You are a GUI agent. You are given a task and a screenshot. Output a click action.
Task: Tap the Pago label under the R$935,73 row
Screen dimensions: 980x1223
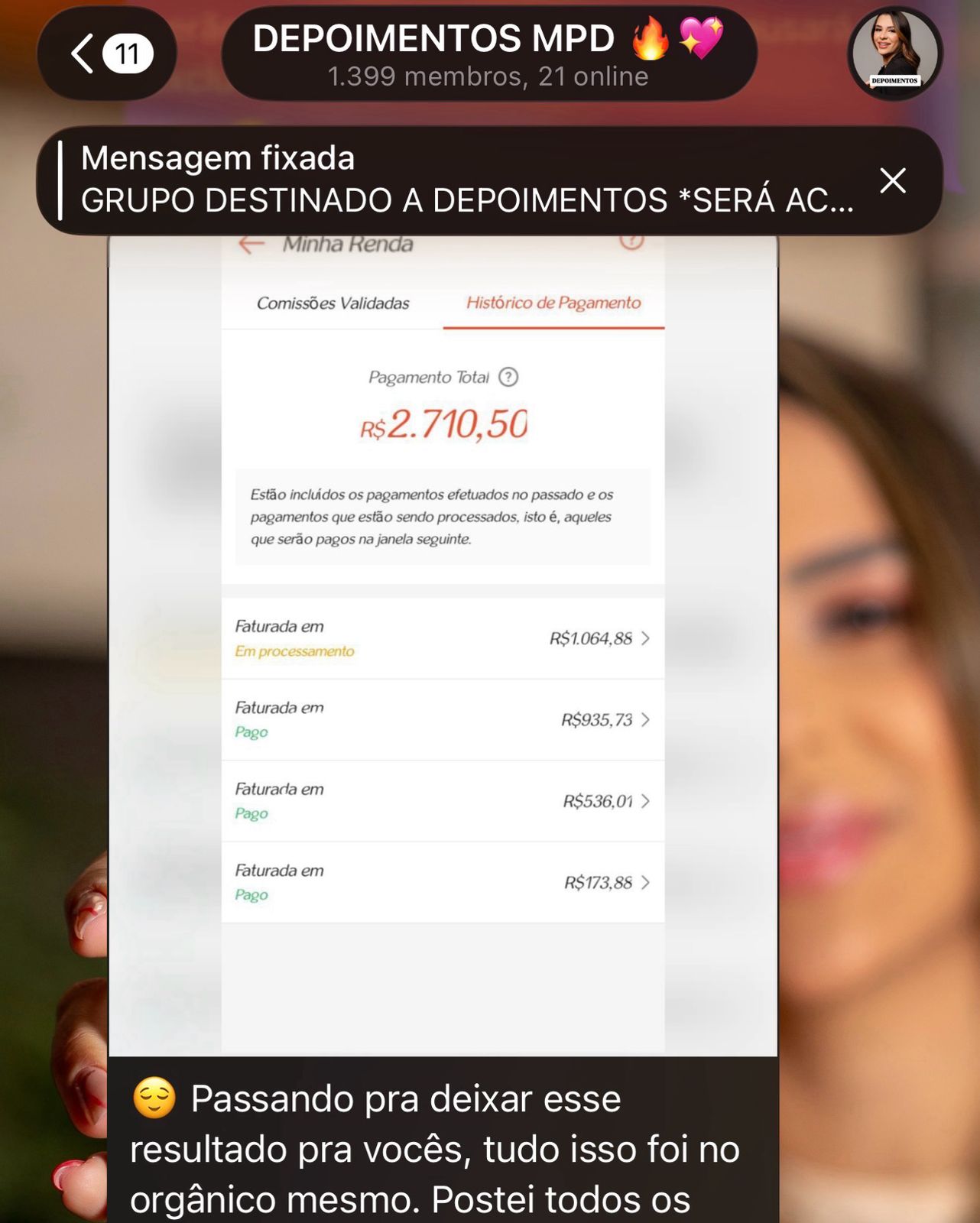click(x=252, y=732)
